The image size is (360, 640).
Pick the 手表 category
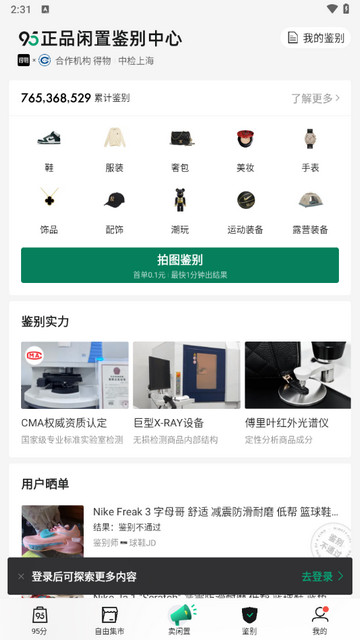point(310,150)
